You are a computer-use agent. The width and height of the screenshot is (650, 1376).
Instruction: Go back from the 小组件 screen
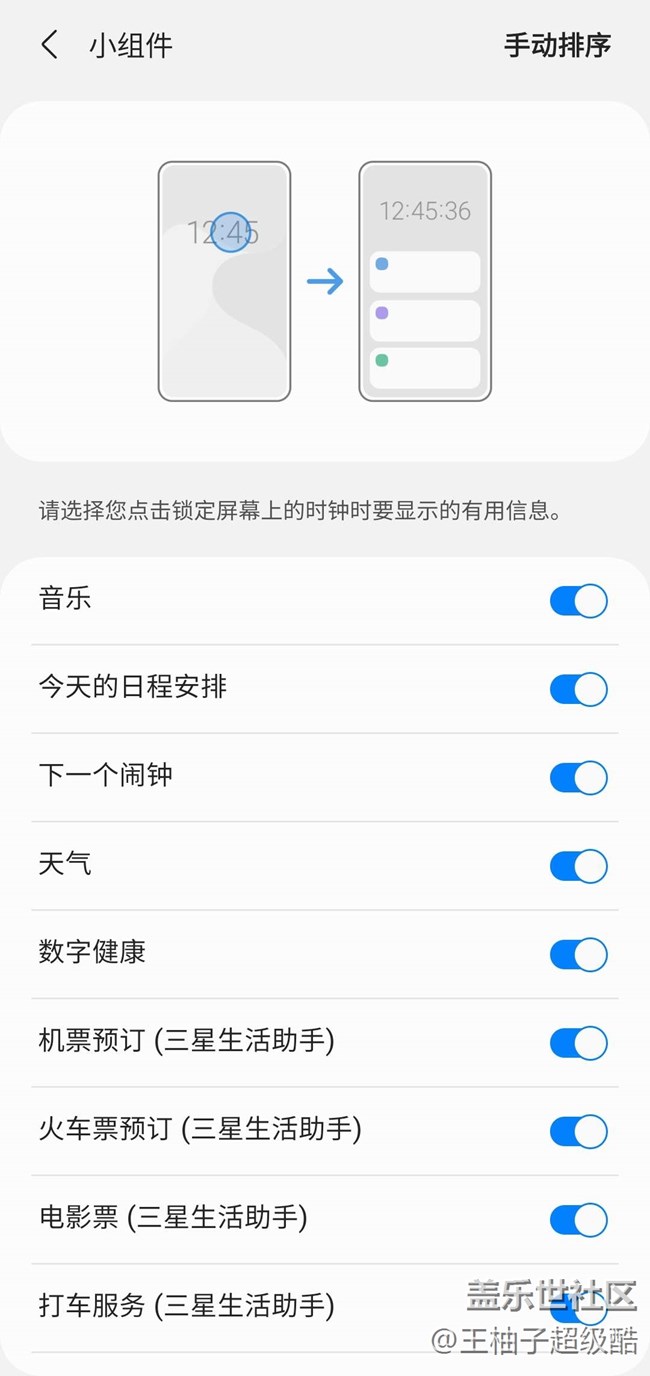point(49,45)
